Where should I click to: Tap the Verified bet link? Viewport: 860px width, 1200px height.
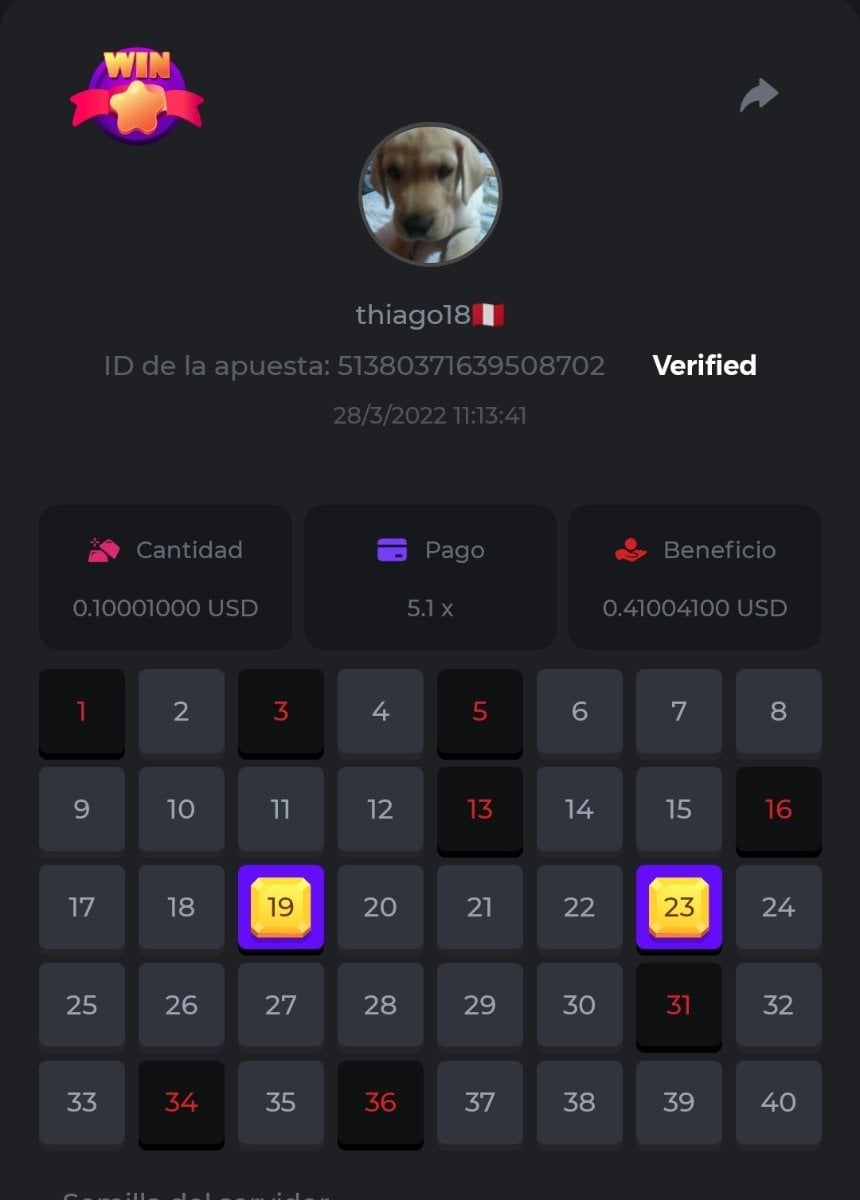(x=704, y=365)
